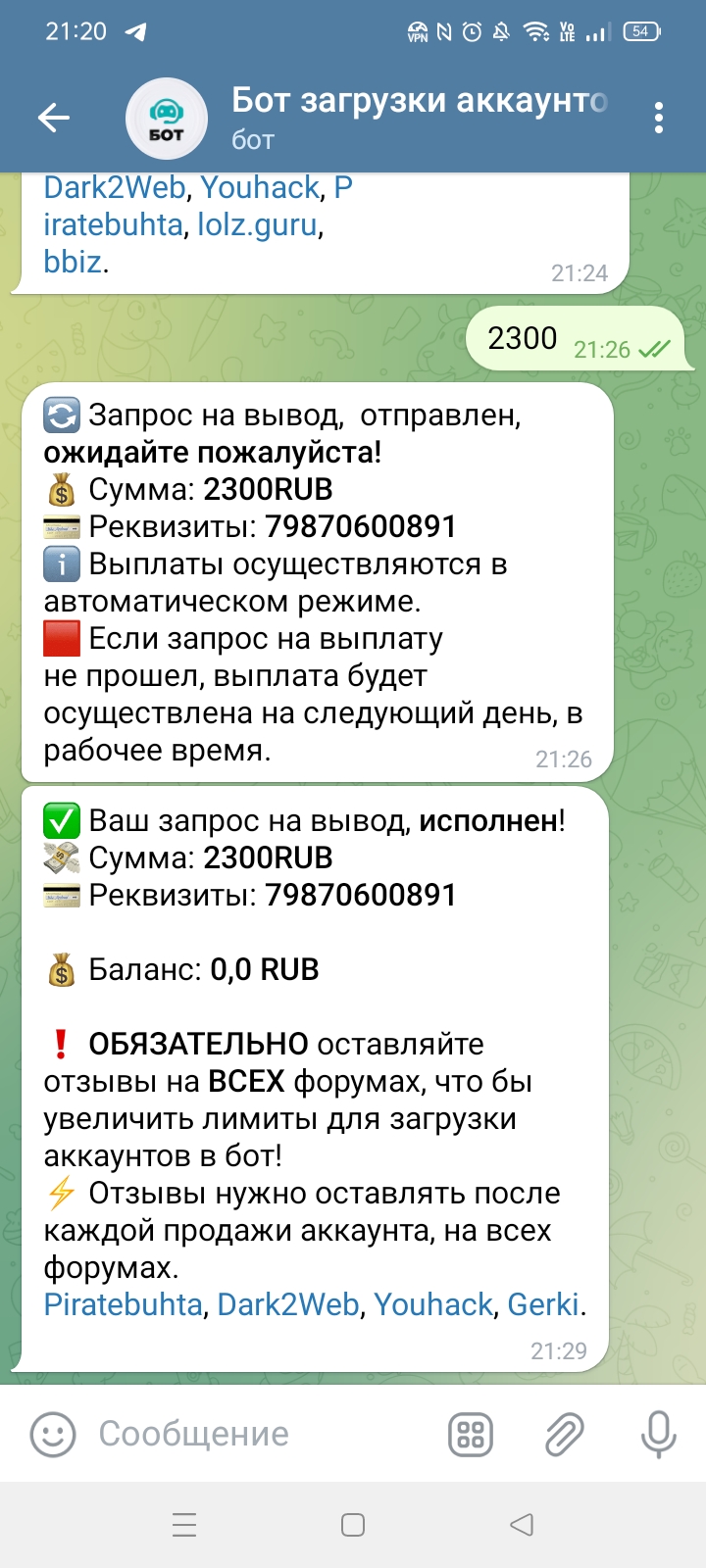Open the bbiz link

coord(73,262)
